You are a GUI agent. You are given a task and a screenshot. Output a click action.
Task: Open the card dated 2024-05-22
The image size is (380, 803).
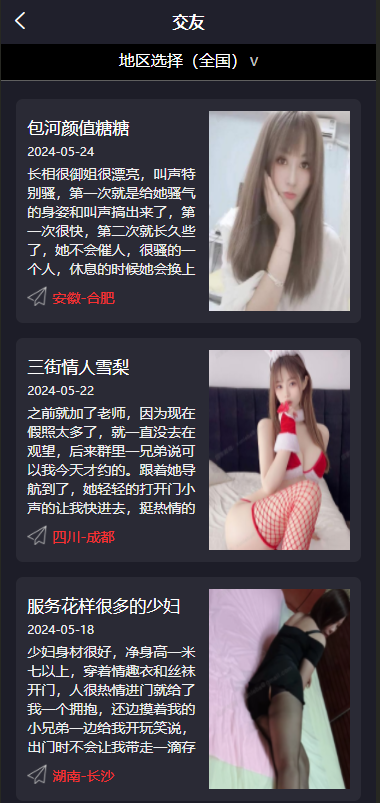(x=188, y=450)
